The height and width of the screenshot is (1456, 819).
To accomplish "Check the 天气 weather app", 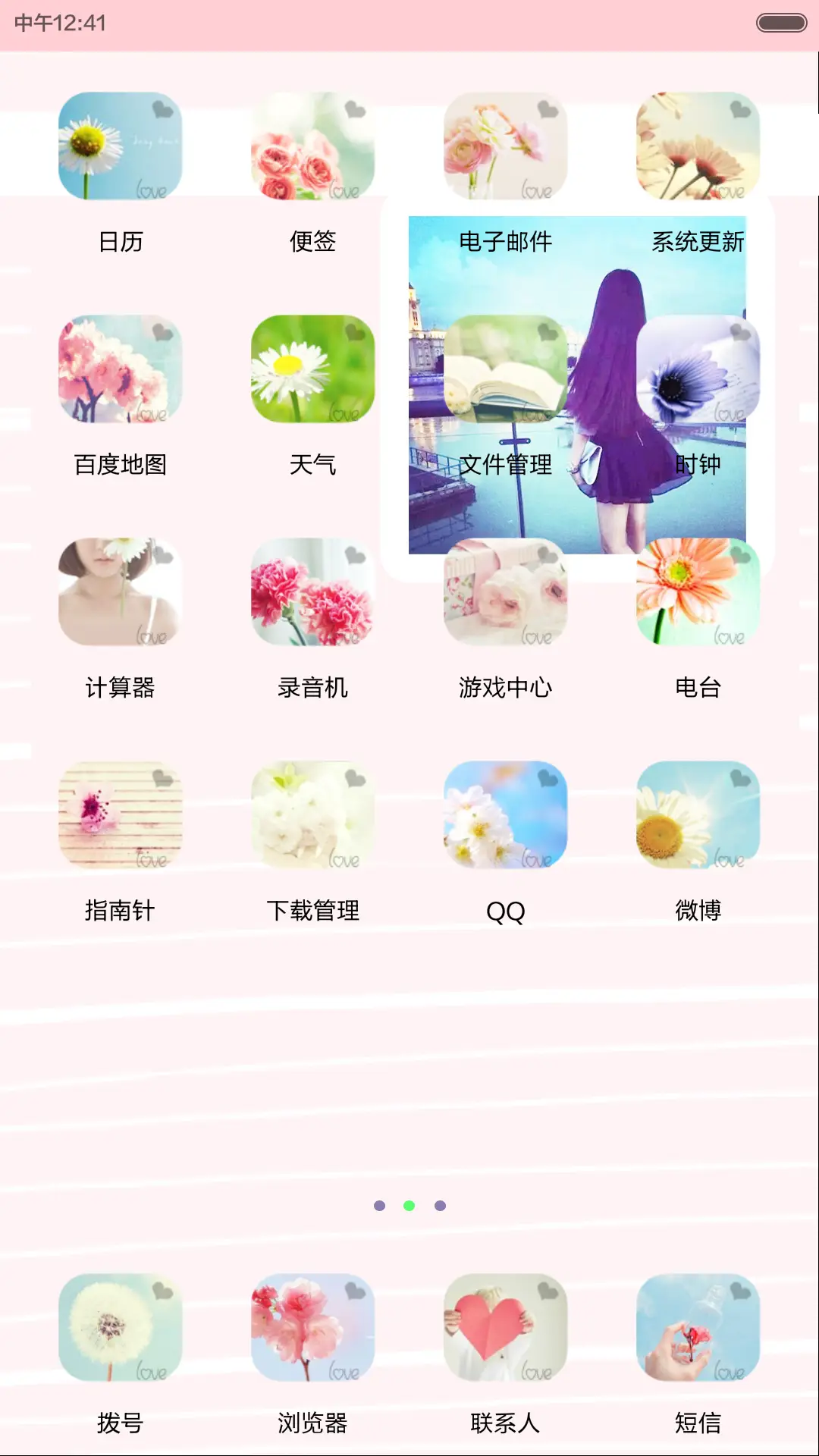I will [312, 369].
